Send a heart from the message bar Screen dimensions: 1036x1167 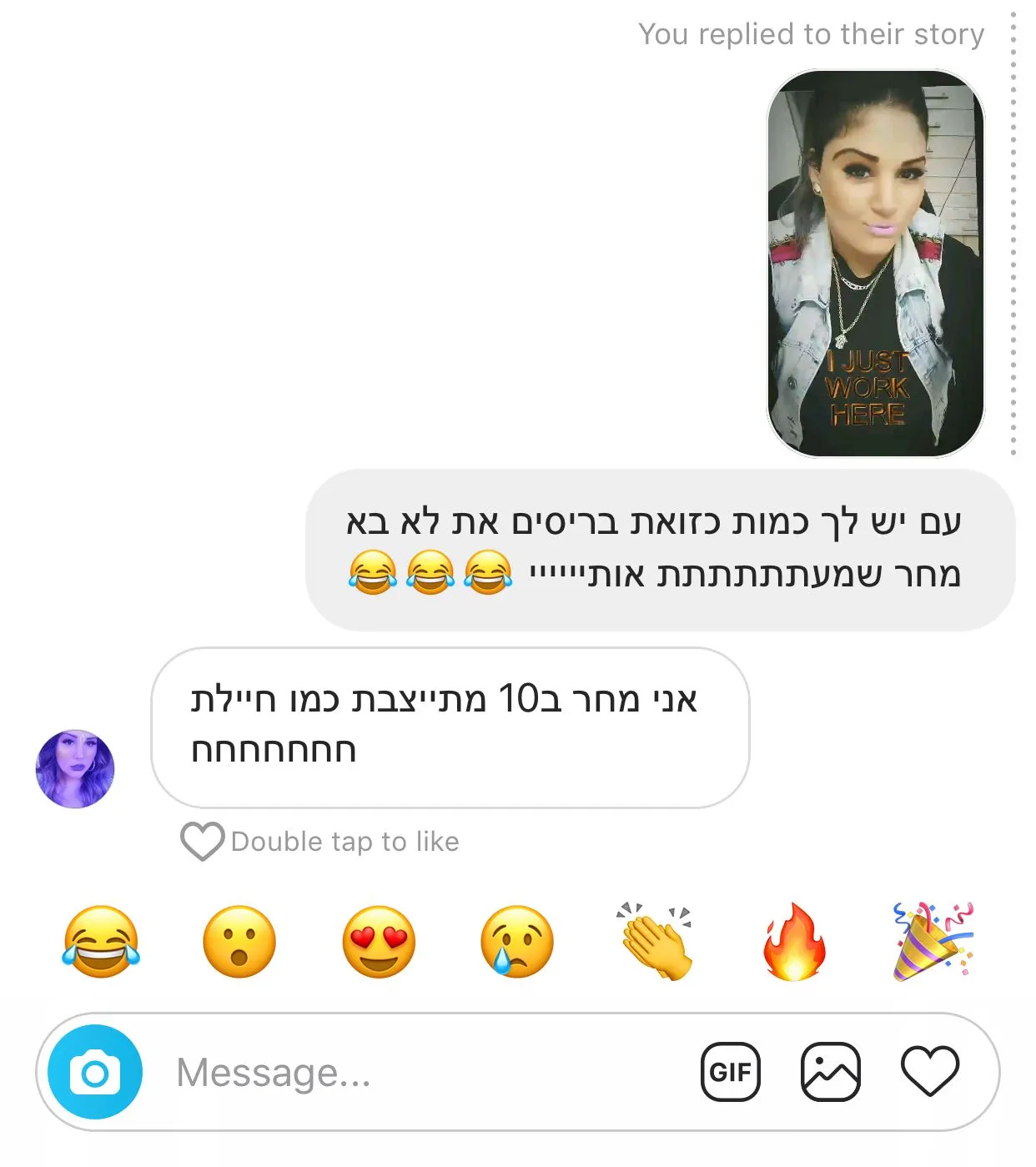pos(930,1072)
